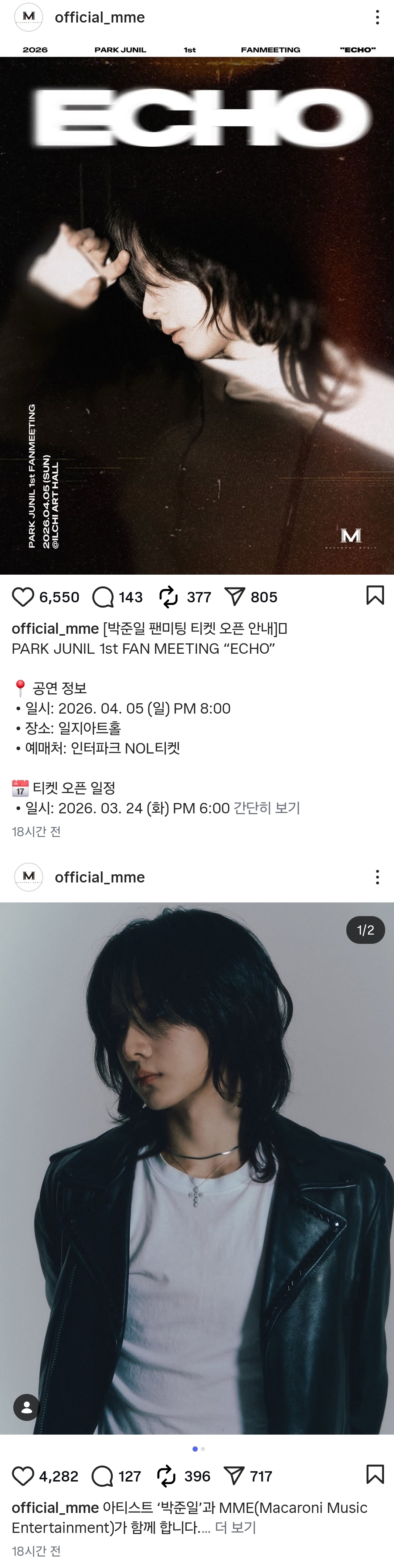Expand caption with 더 보기

point(236,1527)
